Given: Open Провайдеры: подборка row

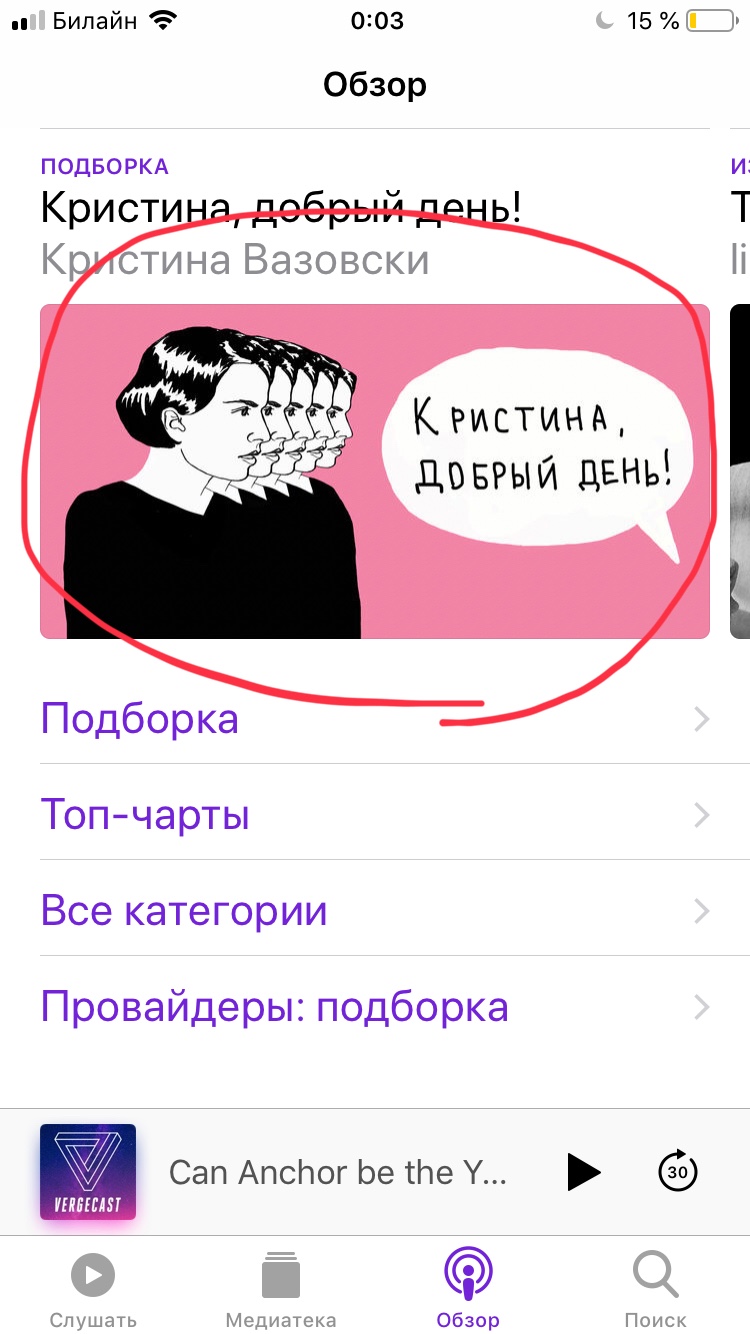Looking at the screenshot, I should pyautogui.click(x=374, y=1007).
